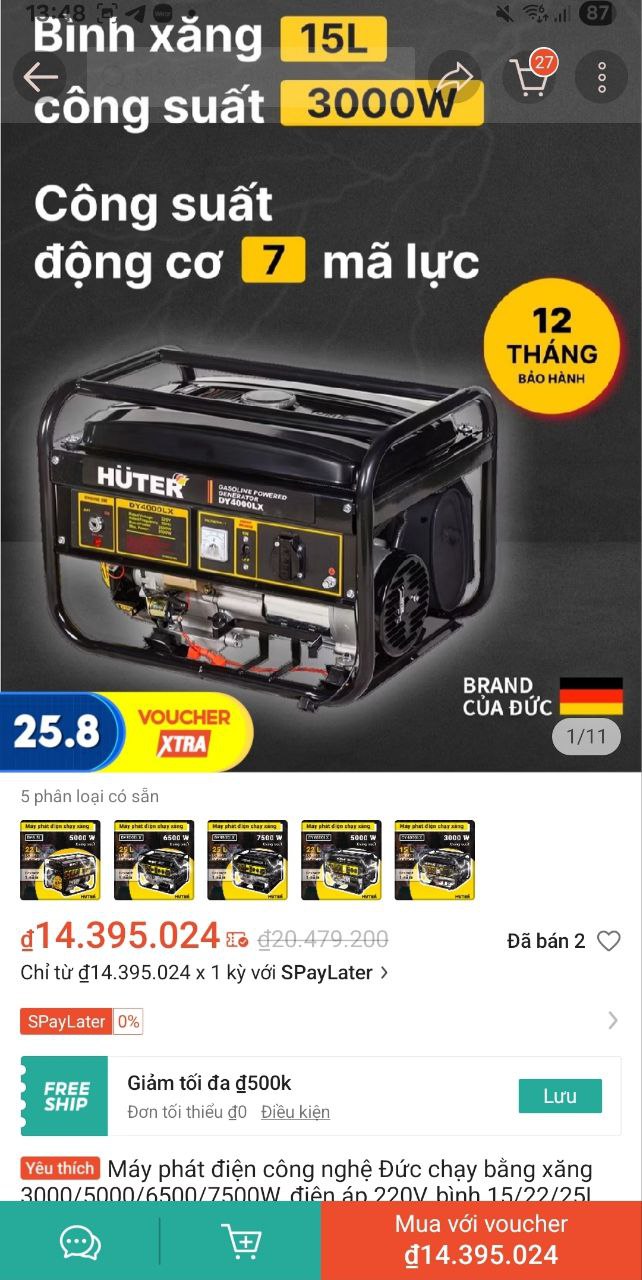Screen dimensions: 642x1280
Task: Open the Điều kiện voucher conditions link
Action: (x=295, y=1112)
